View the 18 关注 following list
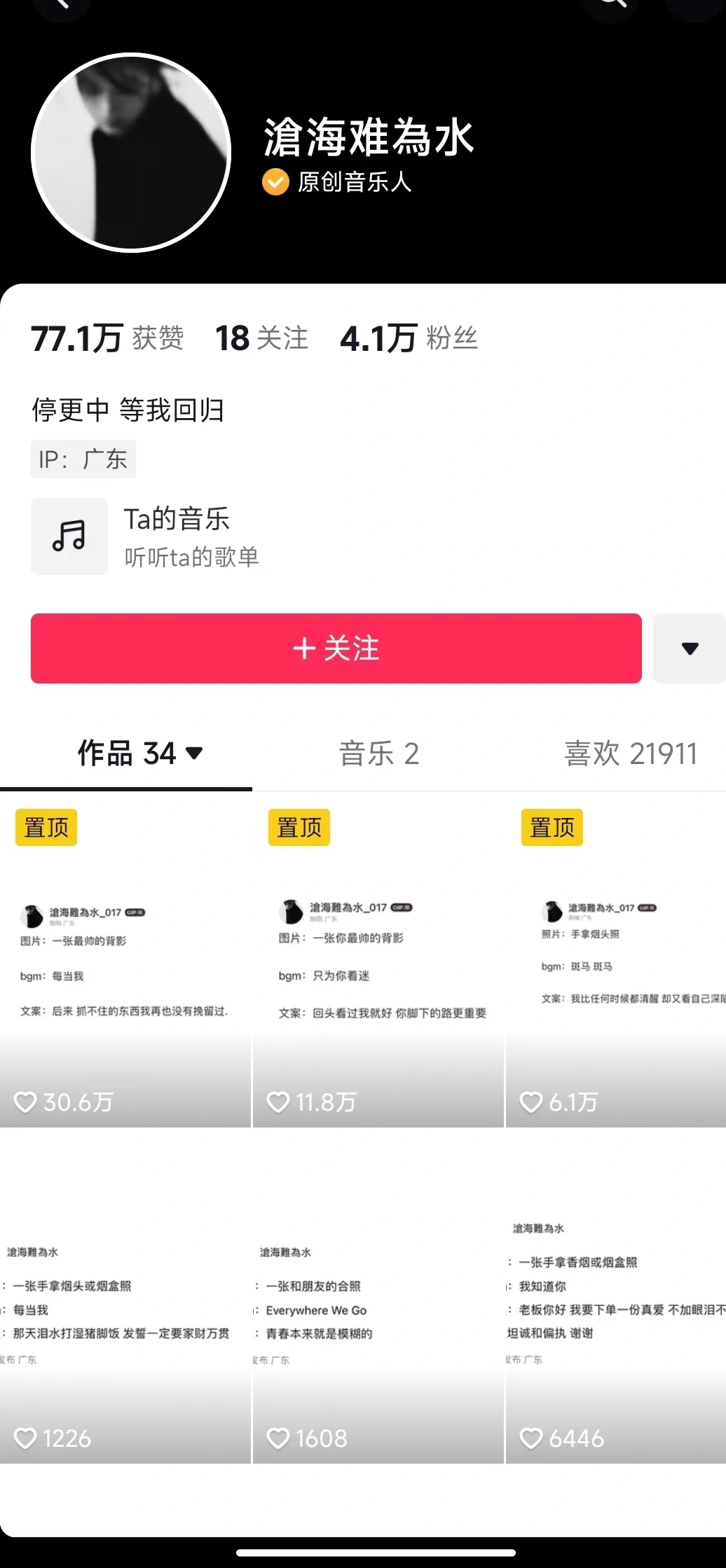The width and height of the screenshot is (726, 1568). [261, 338]
